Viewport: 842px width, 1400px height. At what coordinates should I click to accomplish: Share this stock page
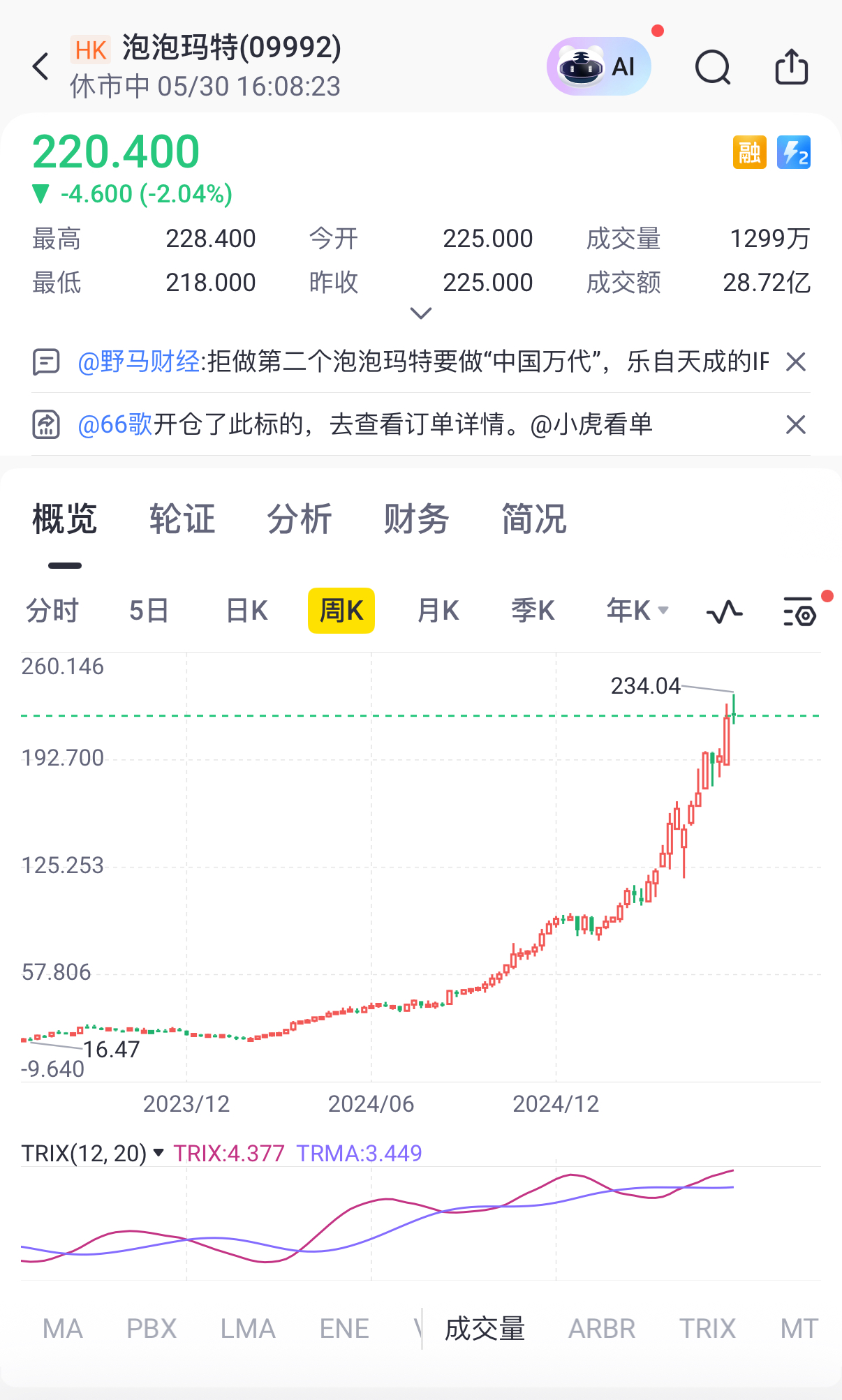click(x=792, y=67)
